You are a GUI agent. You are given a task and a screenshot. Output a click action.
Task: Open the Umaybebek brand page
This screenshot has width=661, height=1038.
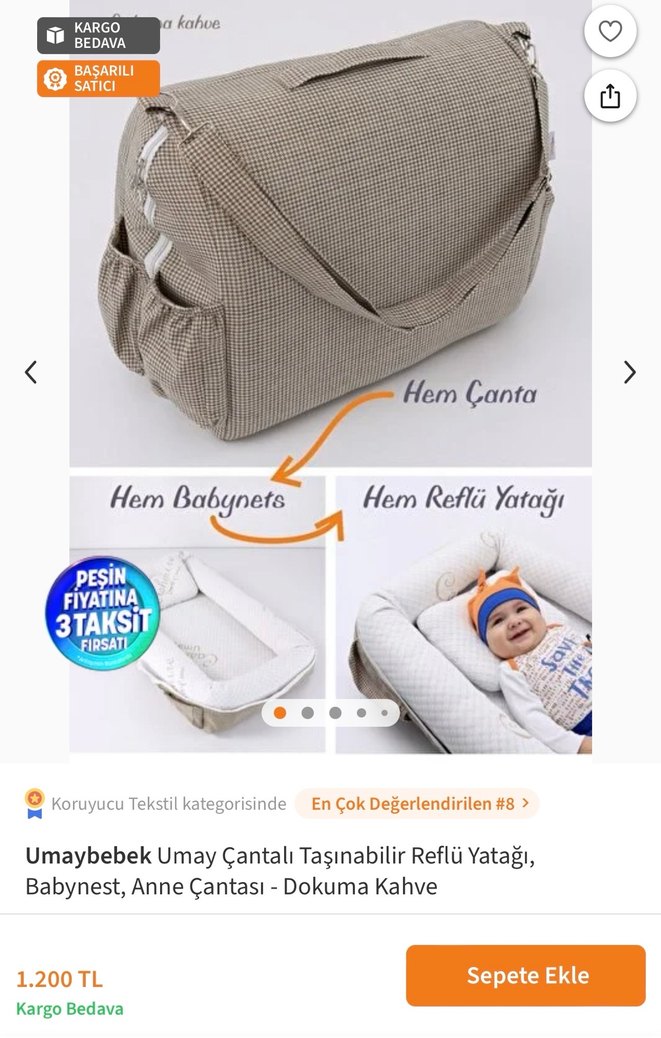pos(88,856)
